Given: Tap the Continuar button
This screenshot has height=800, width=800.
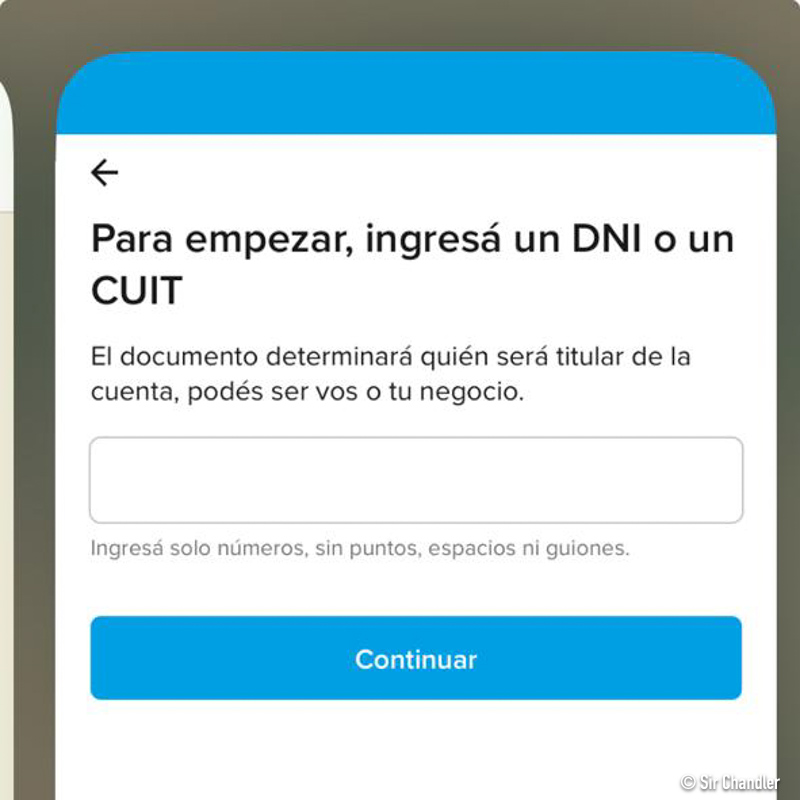Looking at the screenshot, I should 415,658.
